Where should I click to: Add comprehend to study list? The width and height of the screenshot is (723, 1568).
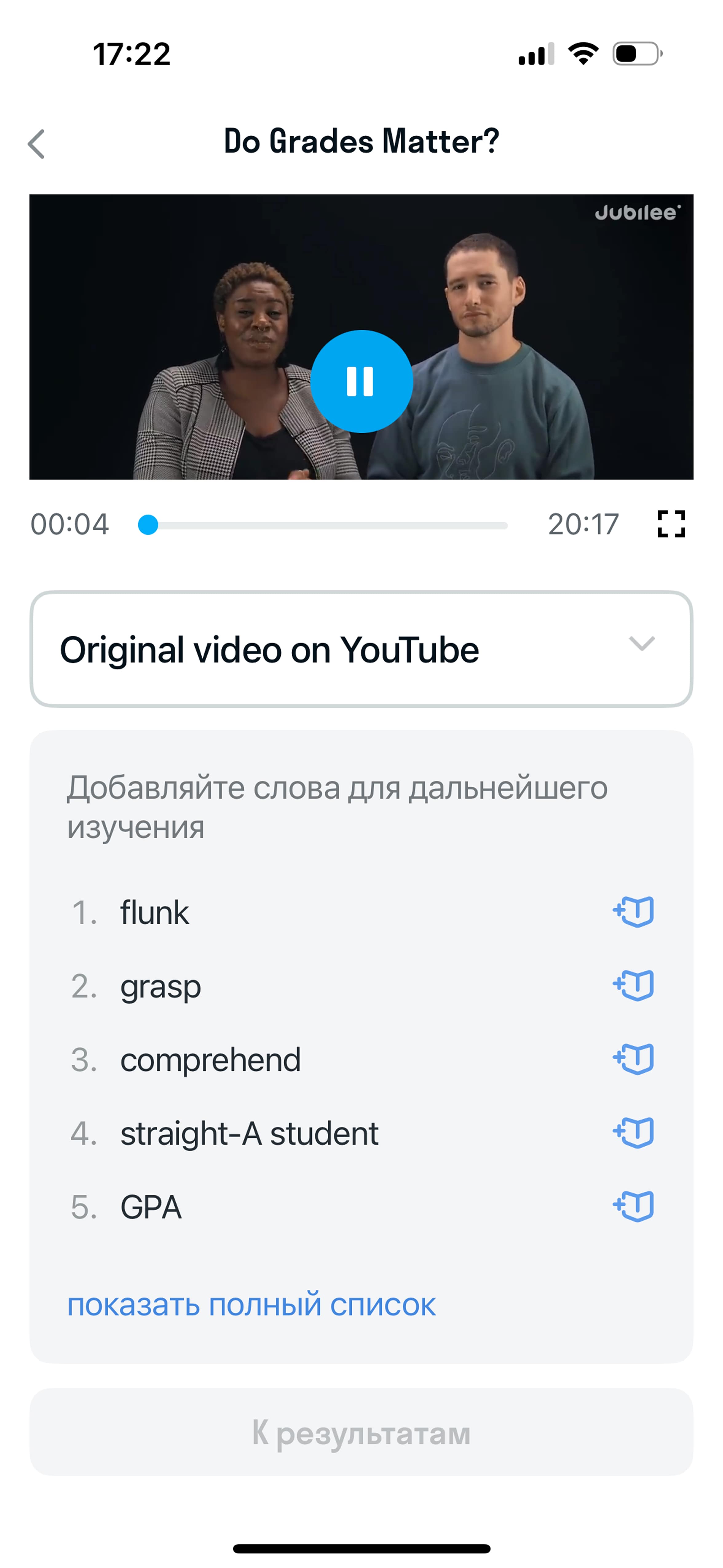point(633,1059)
